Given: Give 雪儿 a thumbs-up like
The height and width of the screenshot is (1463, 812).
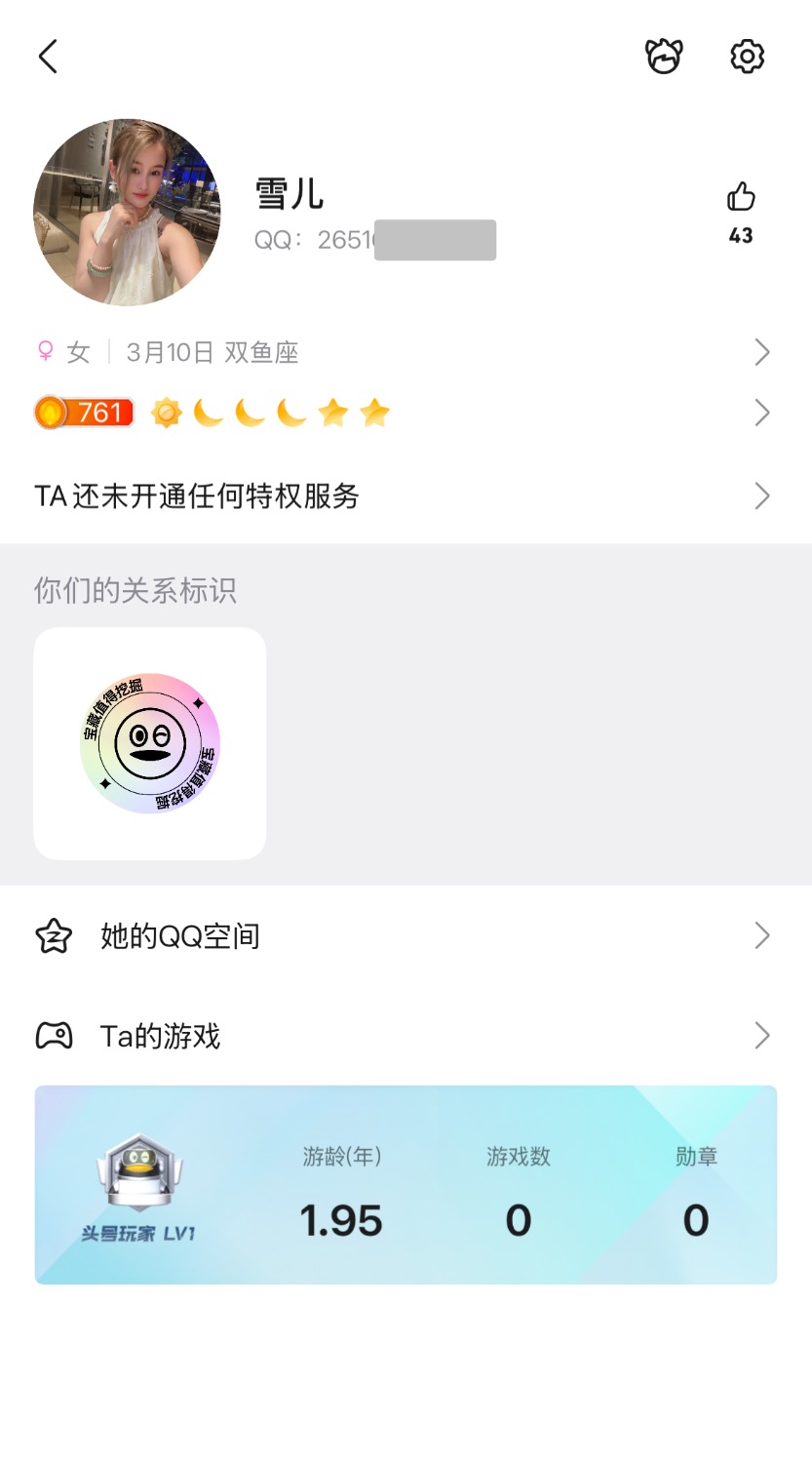Looking at the screenshot, I should point(741,198).
